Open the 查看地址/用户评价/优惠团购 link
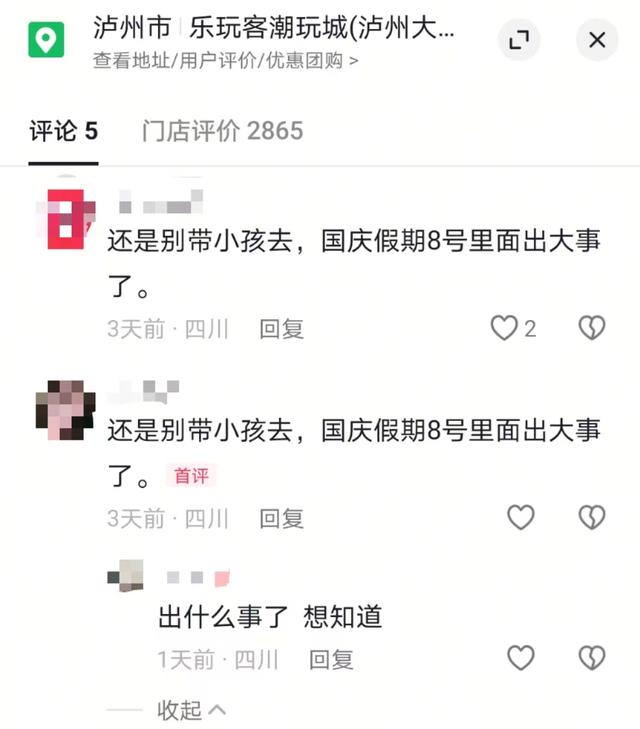640x729 pixels. [x=226, y=60]
